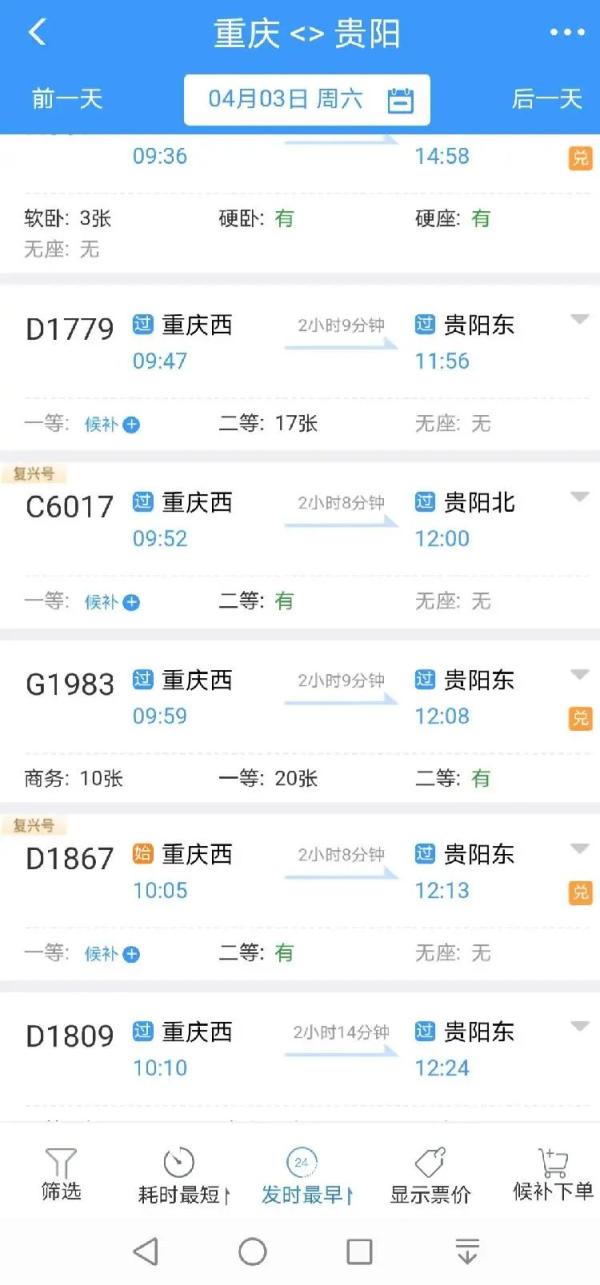
Task: Go to the previous day (前一天)
Action: (x=67, y=99)
